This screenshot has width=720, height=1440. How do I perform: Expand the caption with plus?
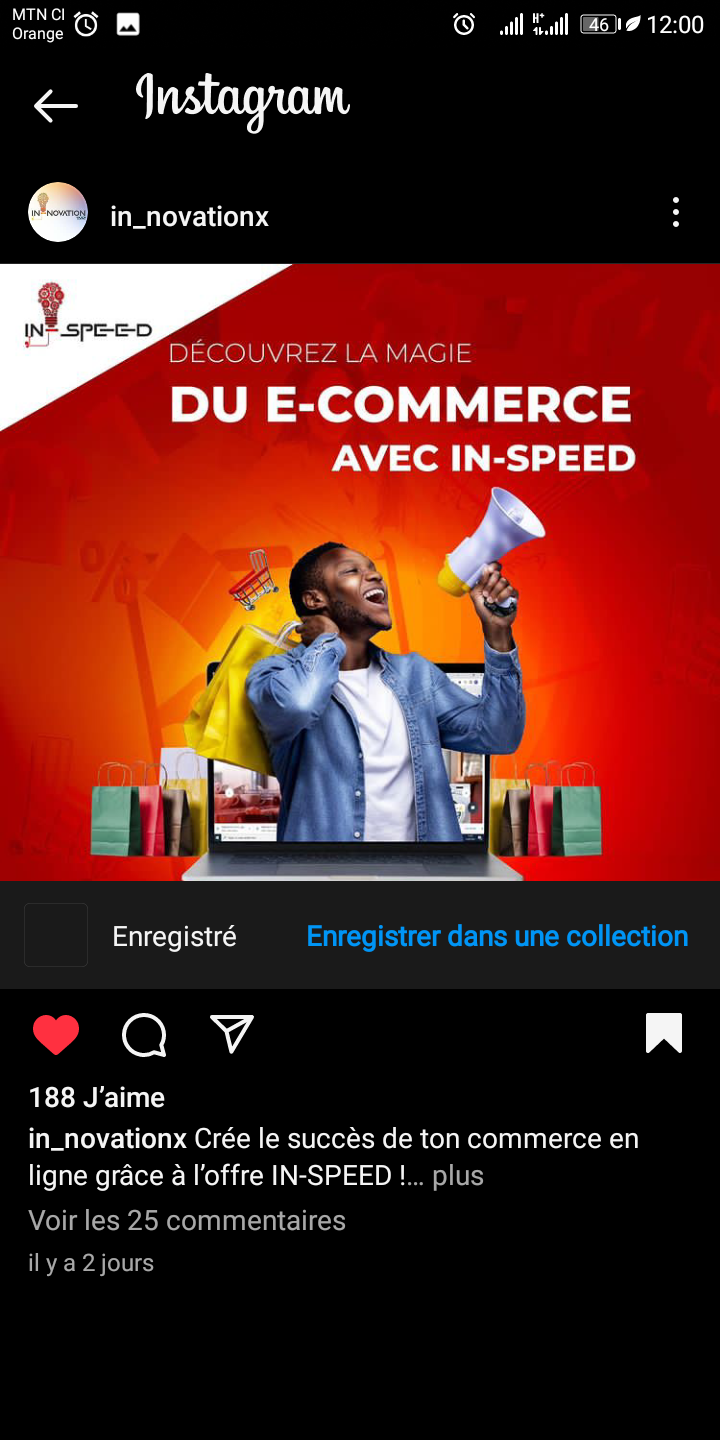(x=458, y=1176)
